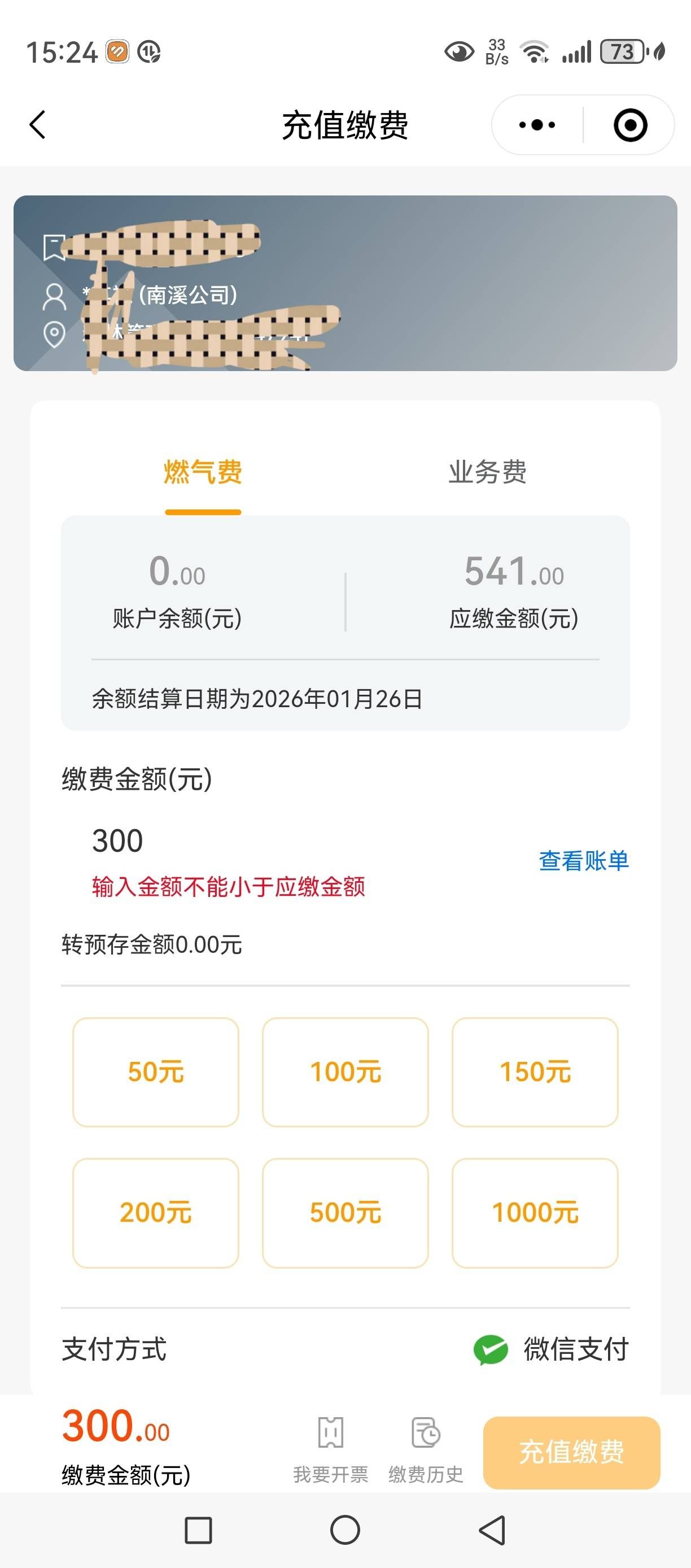
Task: Choose the 100元 amount
Action: point(345,1072)
